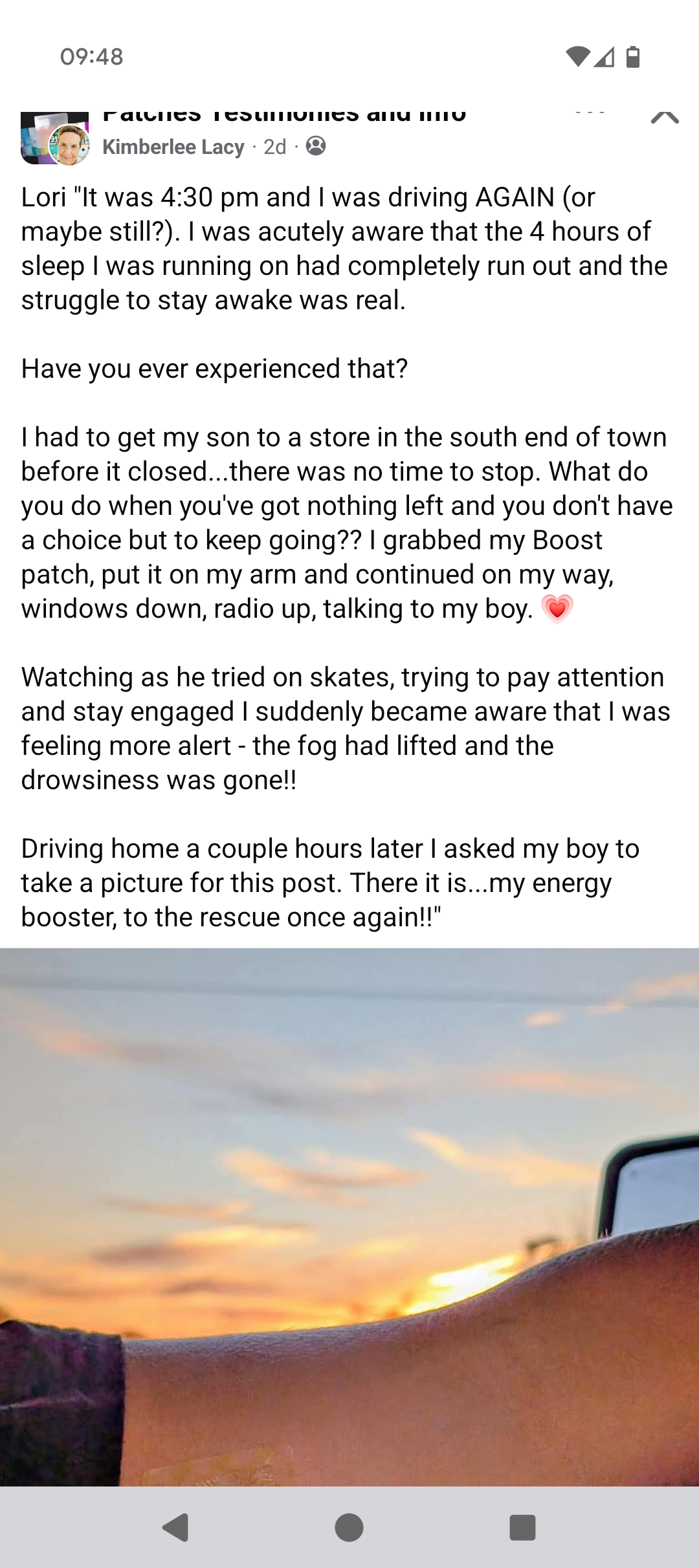Go to the home screen
The image size is (699, 1568).
(x=349, y=1528)
